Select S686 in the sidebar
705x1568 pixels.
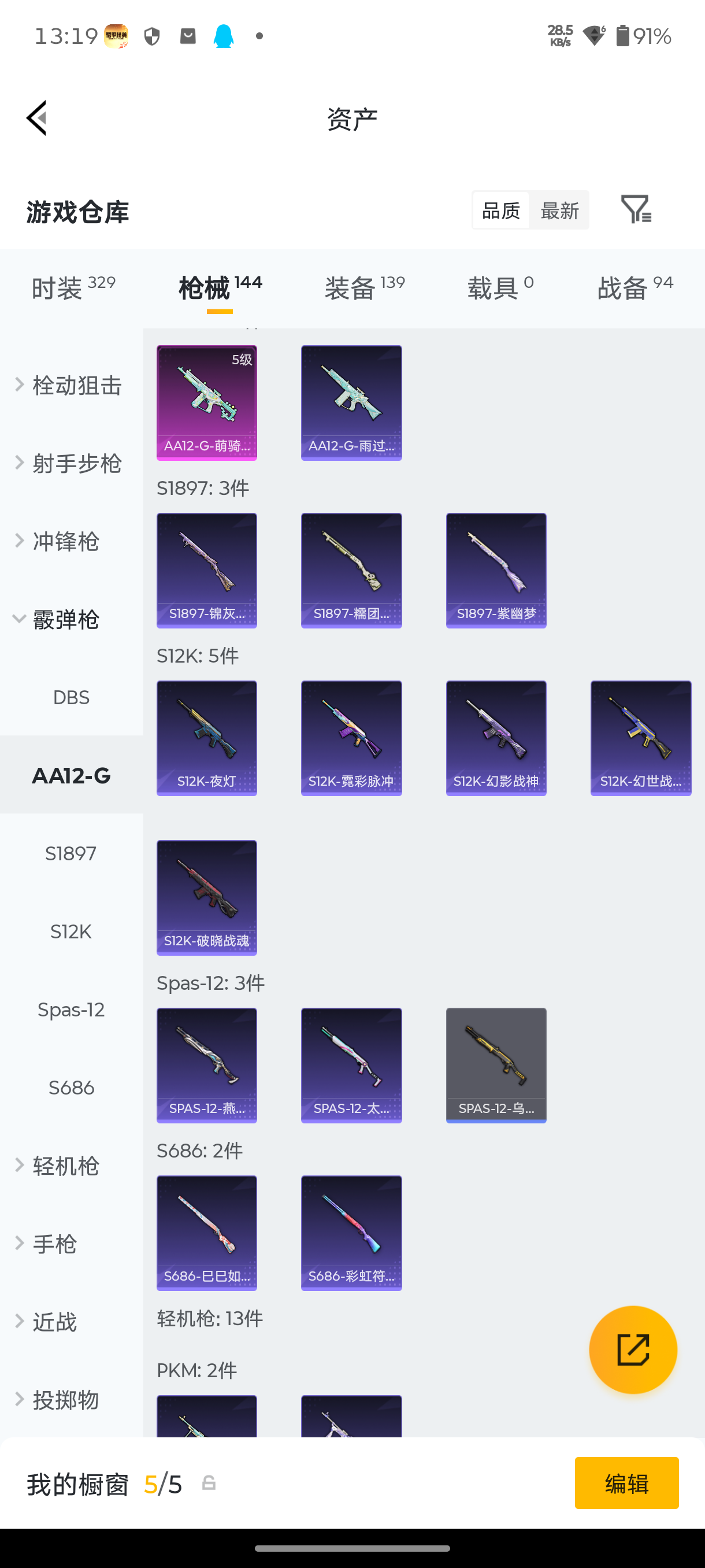72,1088
